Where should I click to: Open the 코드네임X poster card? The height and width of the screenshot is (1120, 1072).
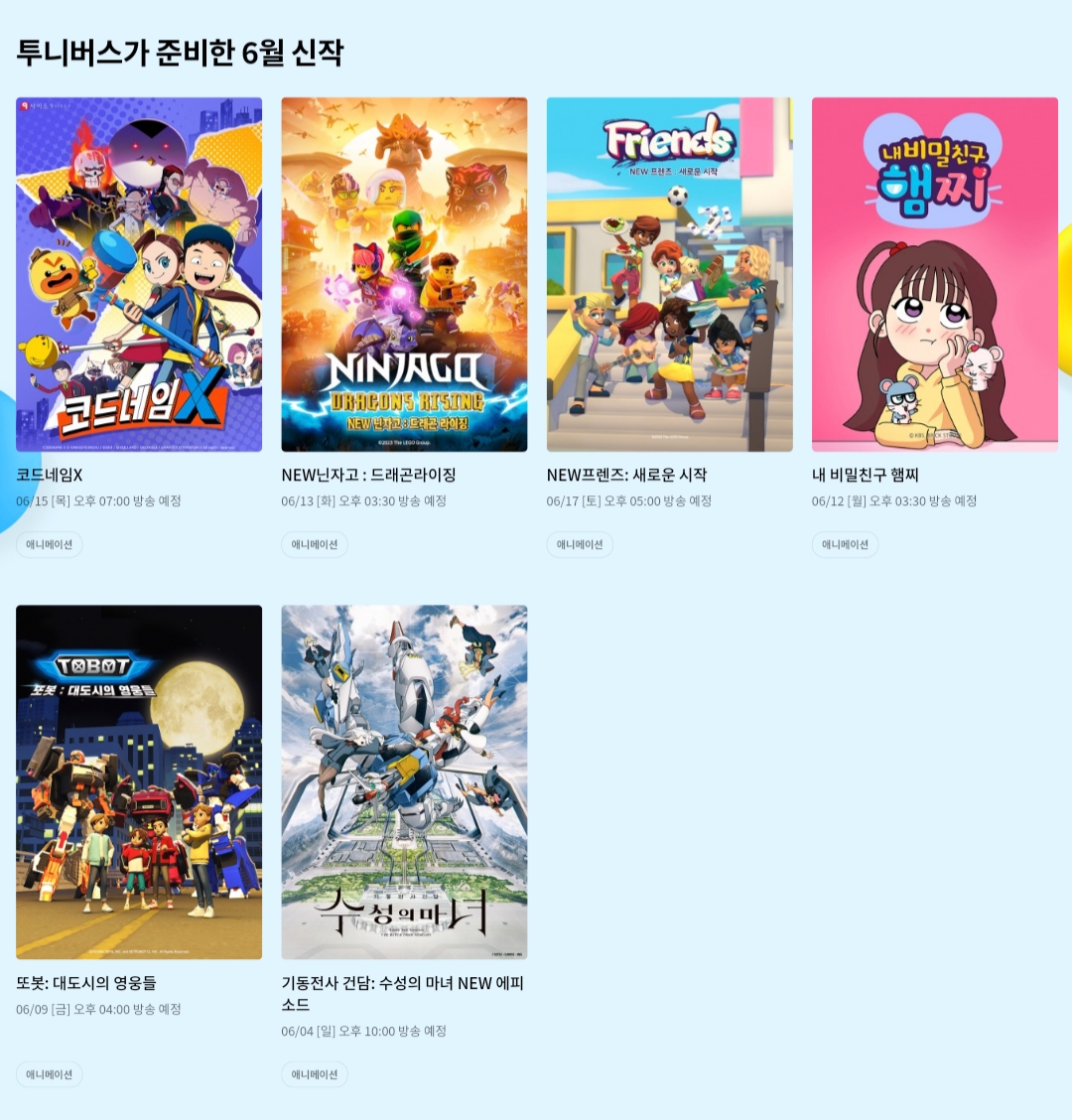[x=139, y=274]
